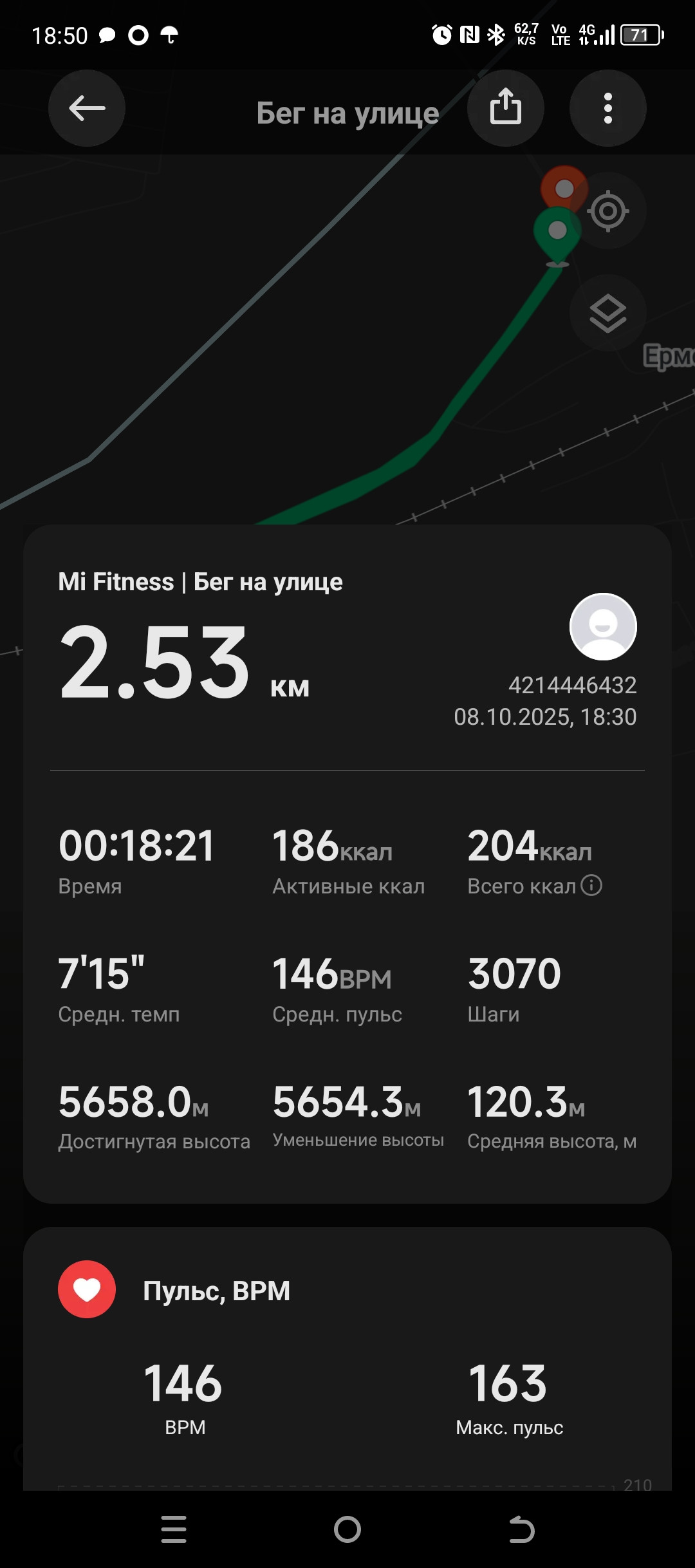
Task: Show info about Всего ккал
Action: [x=591, y=885]
